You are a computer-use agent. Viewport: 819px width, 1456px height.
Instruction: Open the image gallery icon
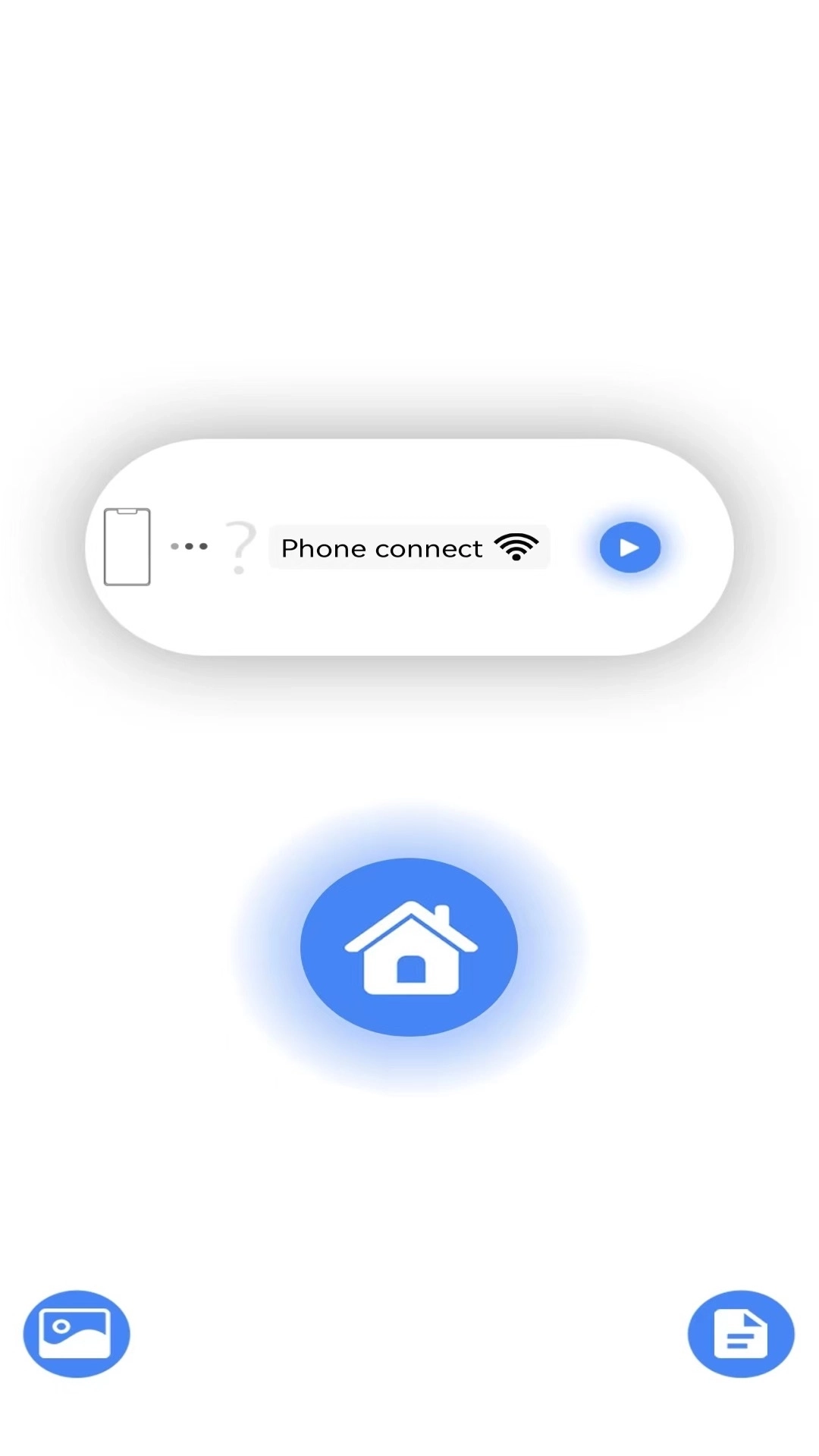click(77, 1333)
